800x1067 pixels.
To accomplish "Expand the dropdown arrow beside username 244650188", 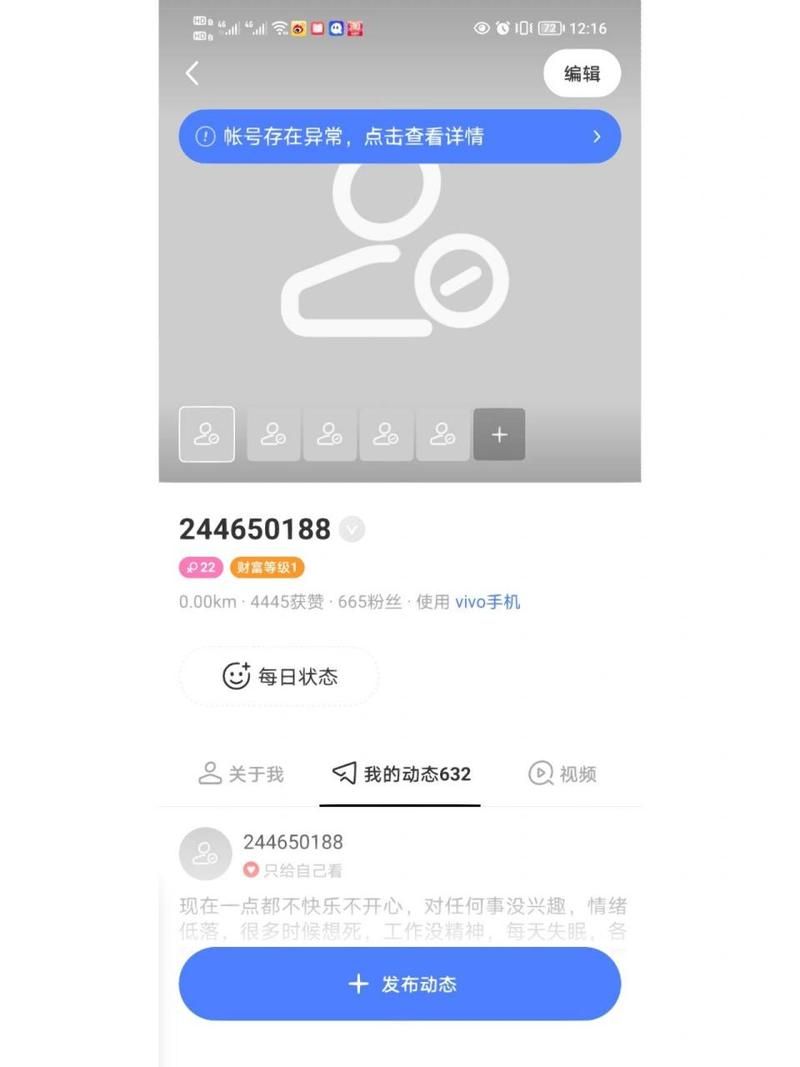I will (351, 529).
